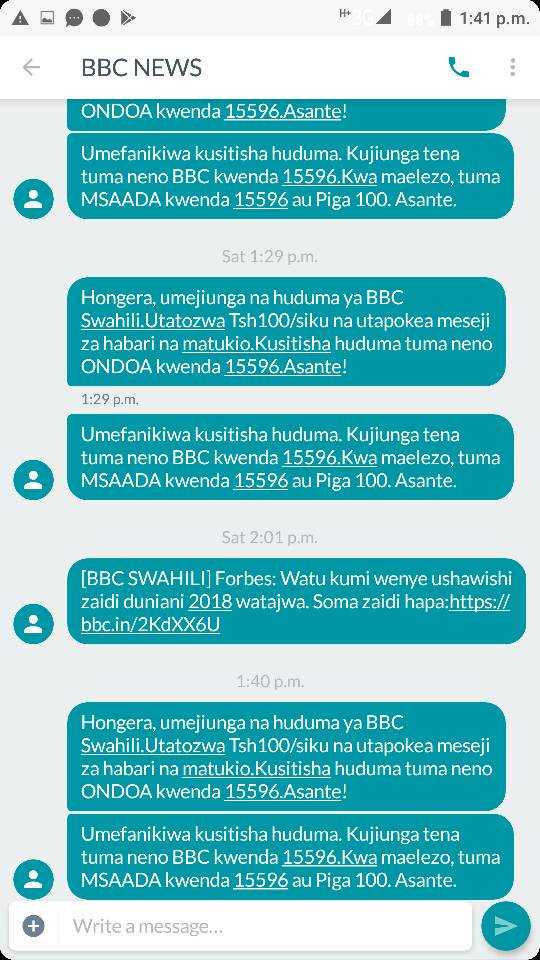Call BBC NEWS with the phone icon

pos(459,67)
